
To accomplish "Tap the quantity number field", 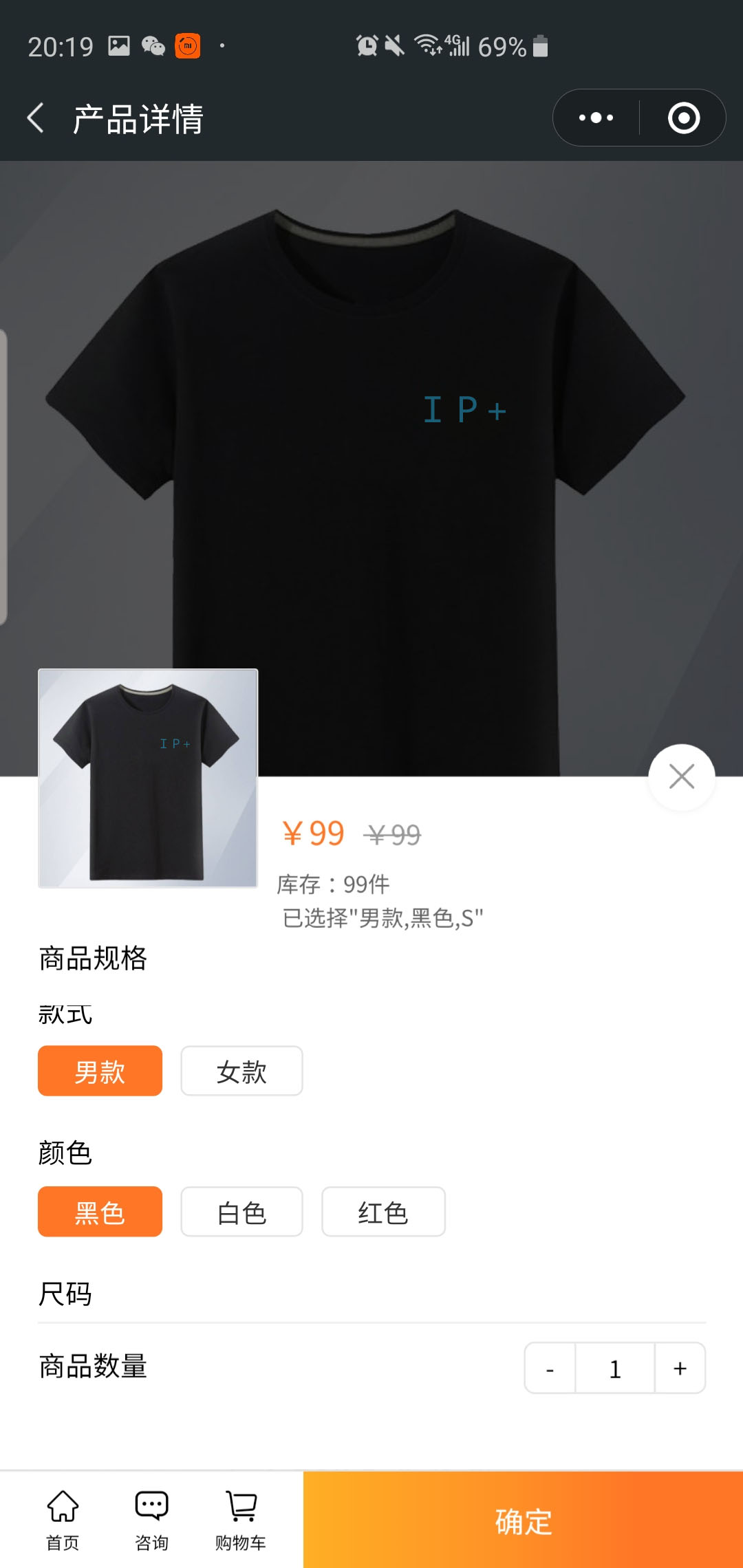I will pos(615,1369).
